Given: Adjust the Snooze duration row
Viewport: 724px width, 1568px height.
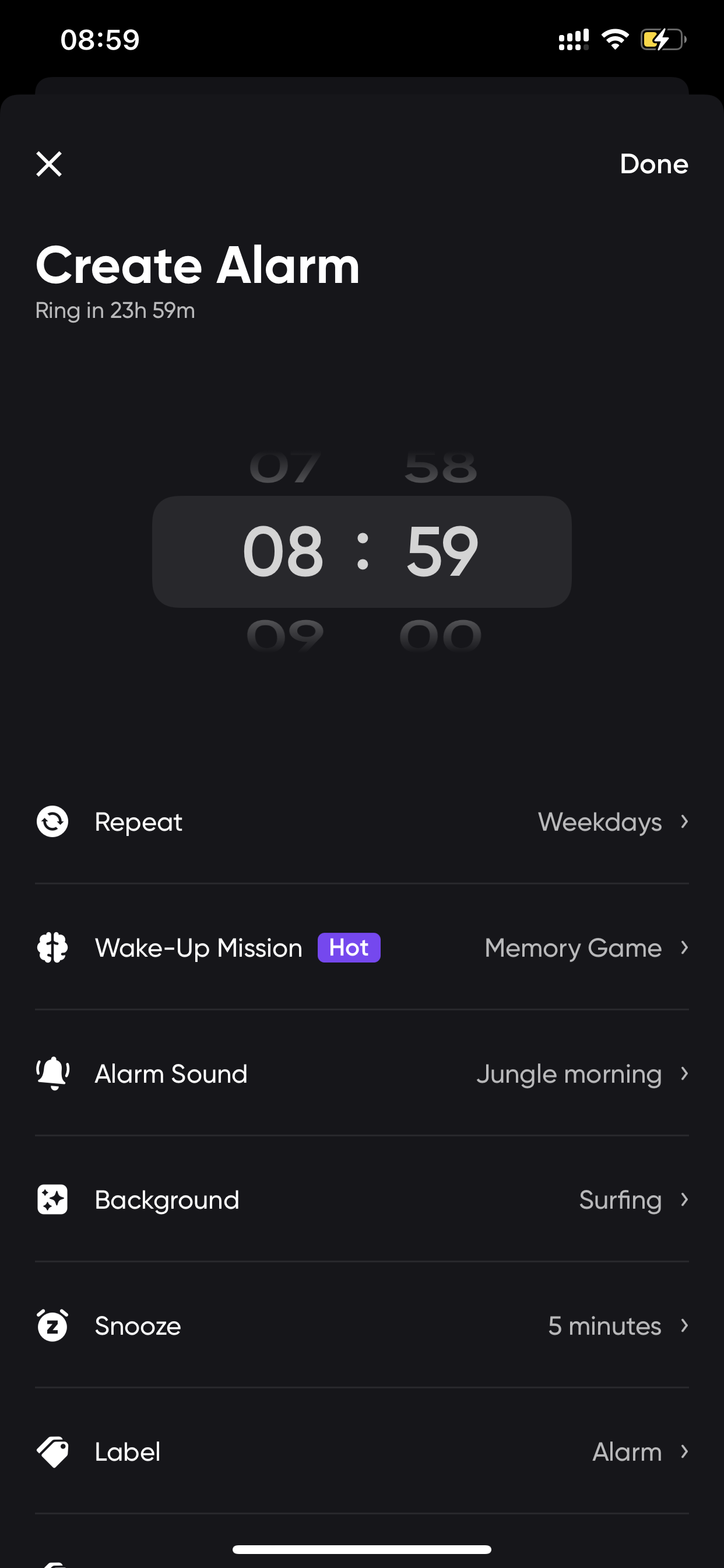Looking at the screenshot, I should pos(362,1326).
